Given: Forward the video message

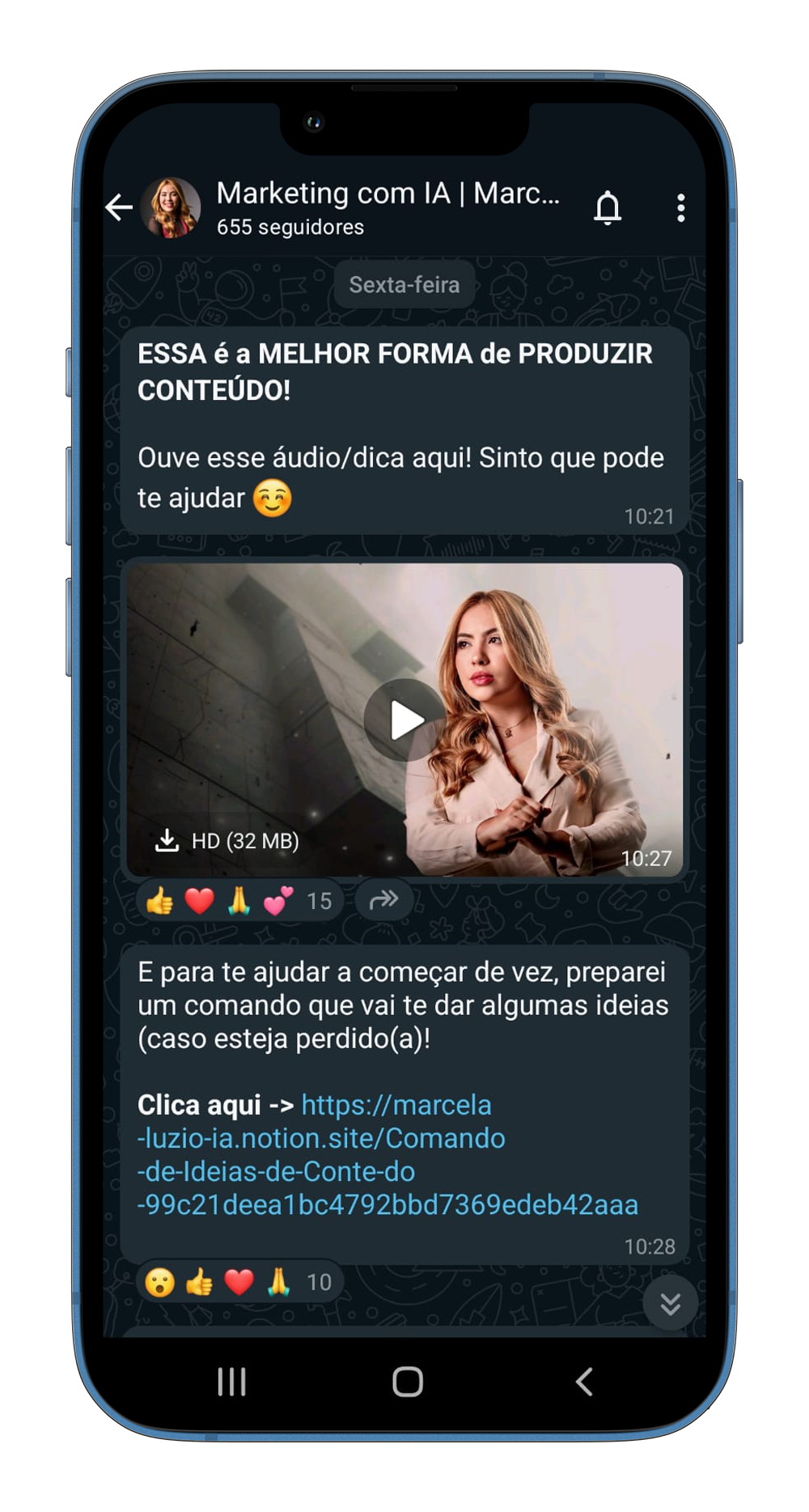Looking at the screenshot, I should 383,899.
